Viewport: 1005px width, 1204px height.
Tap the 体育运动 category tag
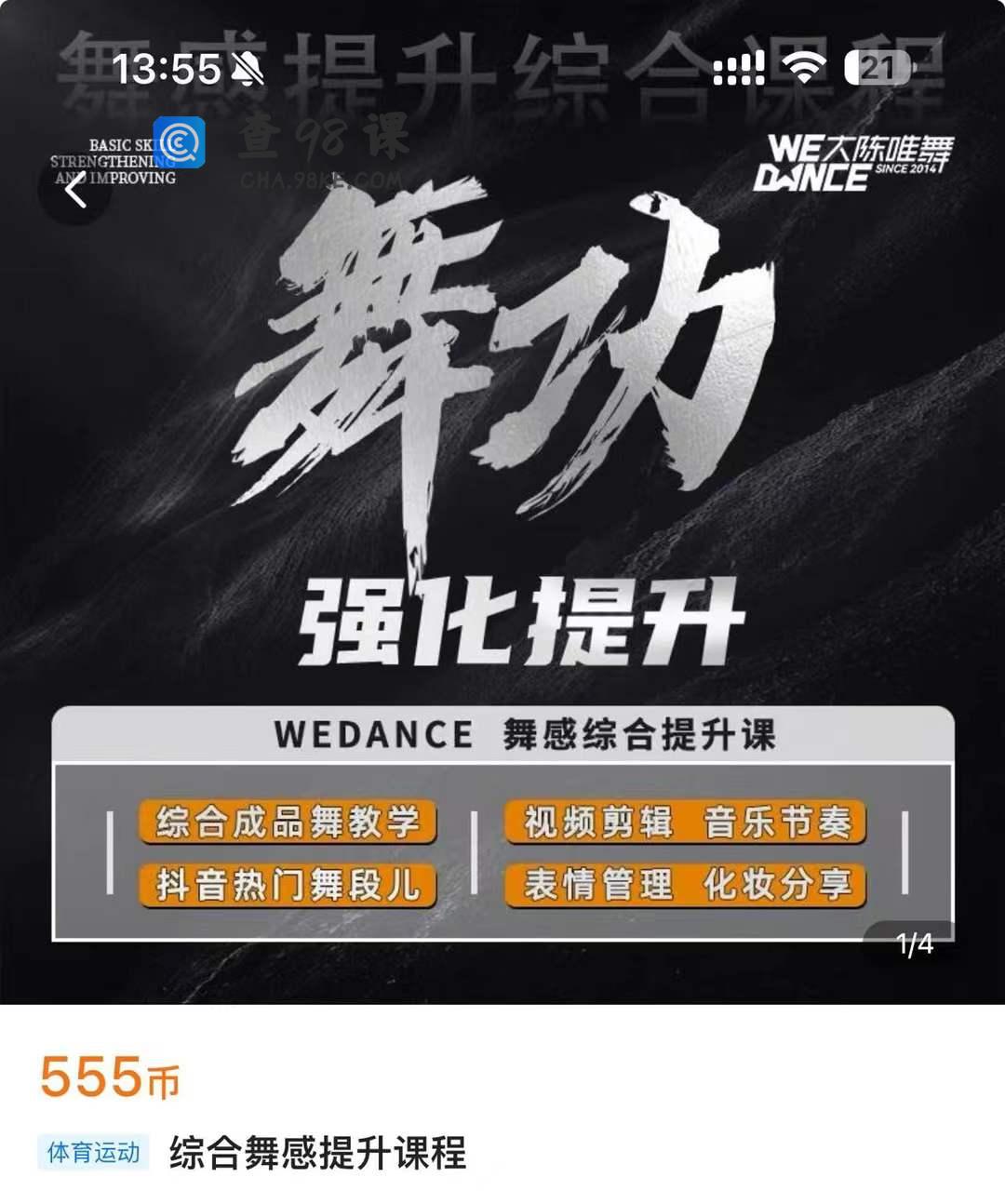tap(94, 1153)
